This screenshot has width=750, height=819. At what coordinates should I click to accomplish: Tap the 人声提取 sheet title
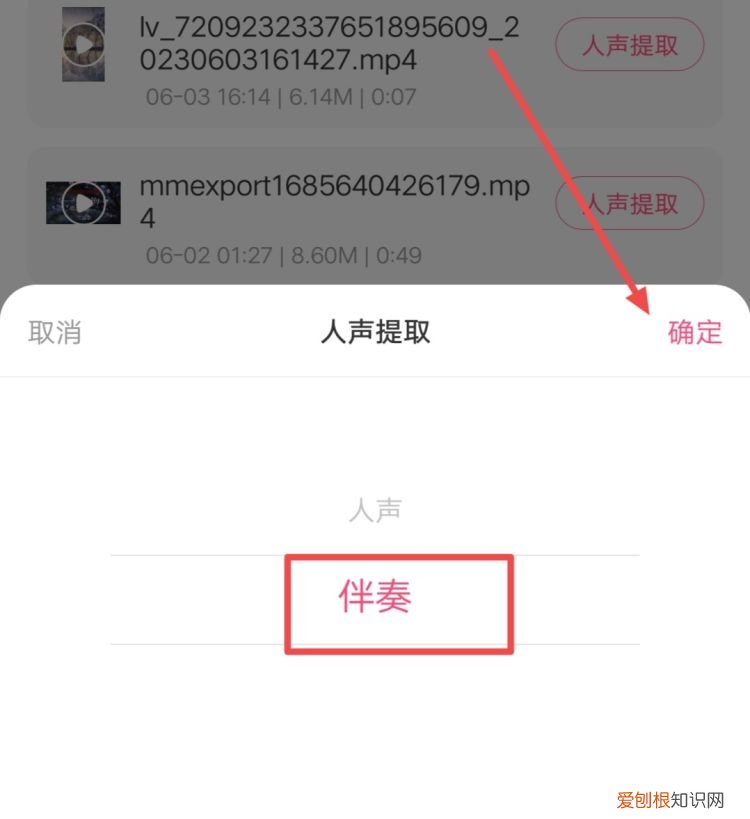pos(375,333)
